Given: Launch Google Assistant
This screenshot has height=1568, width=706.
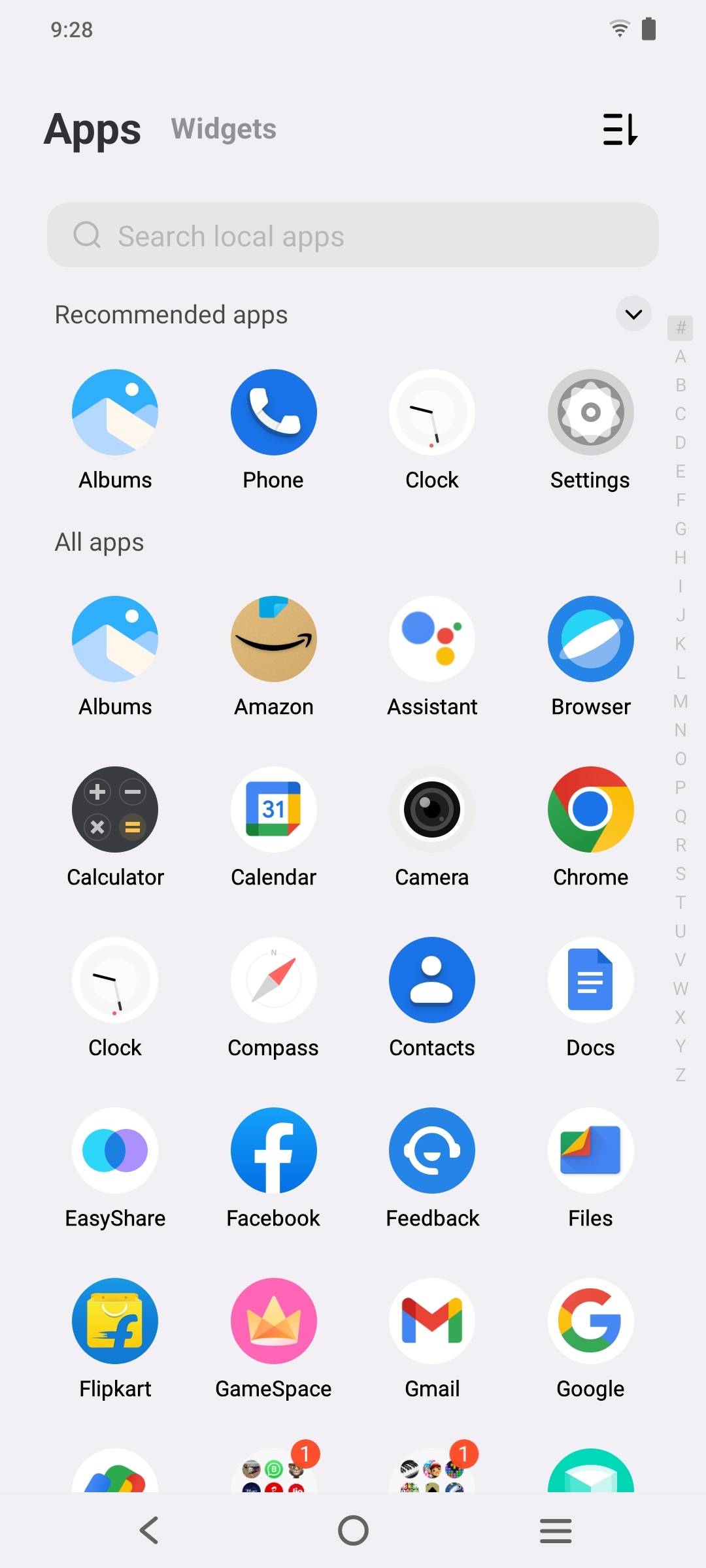Looking at the screenshot, I should point(432,640).
